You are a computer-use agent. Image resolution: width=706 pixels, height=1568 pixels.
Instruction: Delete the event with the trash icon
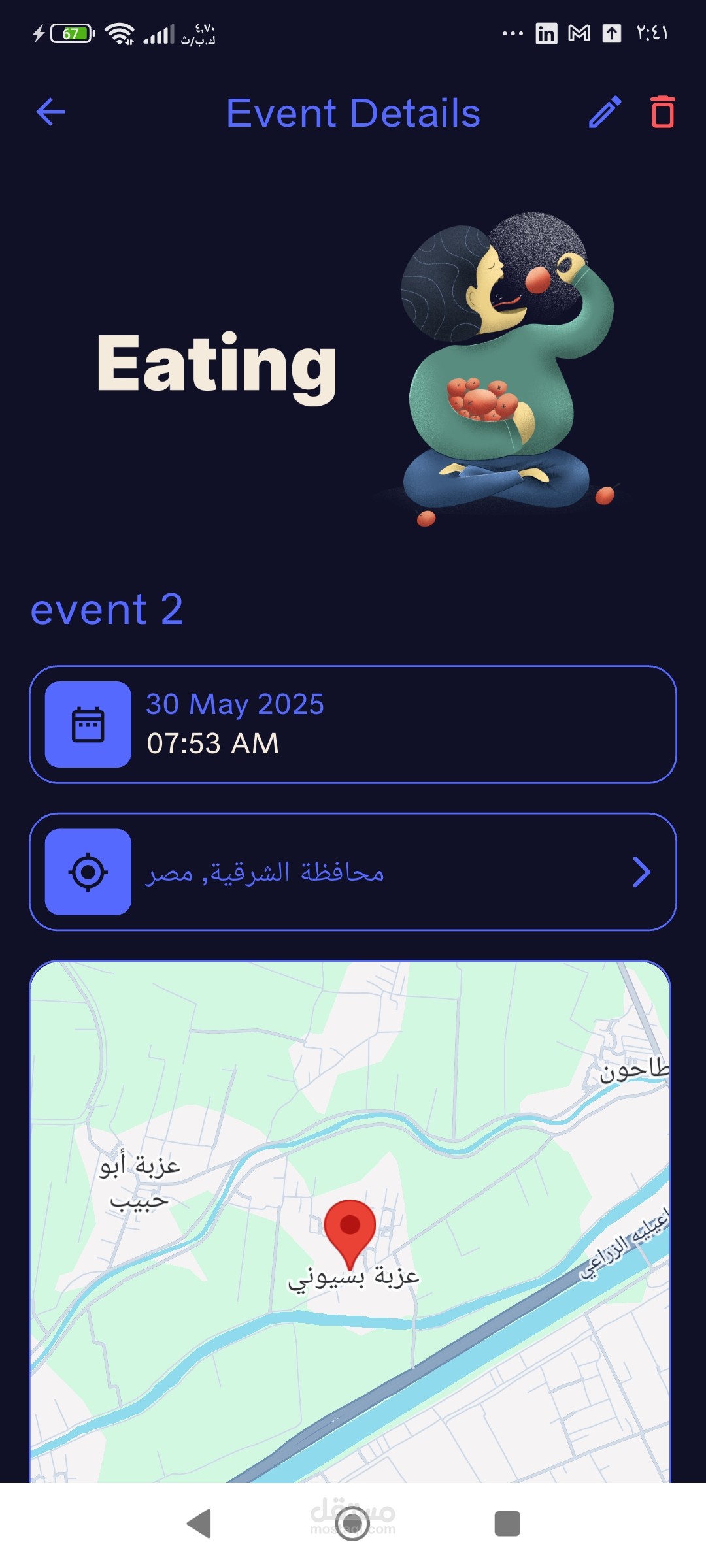(662, 112)
